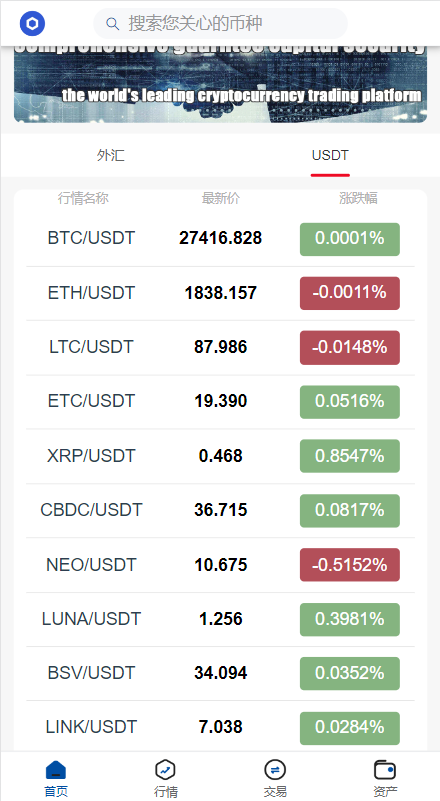Image resolution: width=440 pixels, height=801 pixels.
Task: Select the USDT tab
Action: (x=330, y=155)
